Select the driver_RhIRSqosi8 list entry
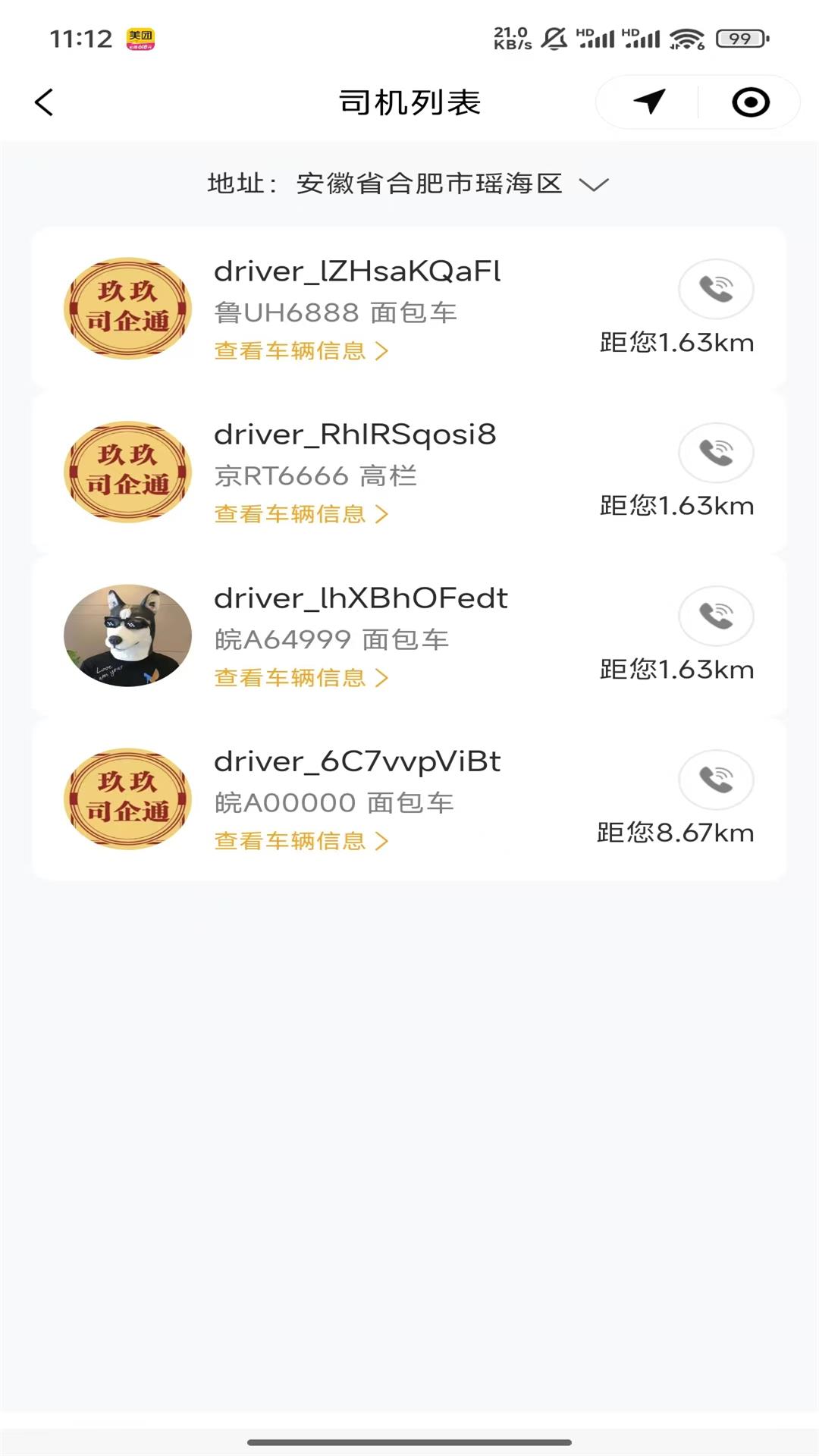The image size is (819, 1456). pyautogui.click(x=353, y=436)
